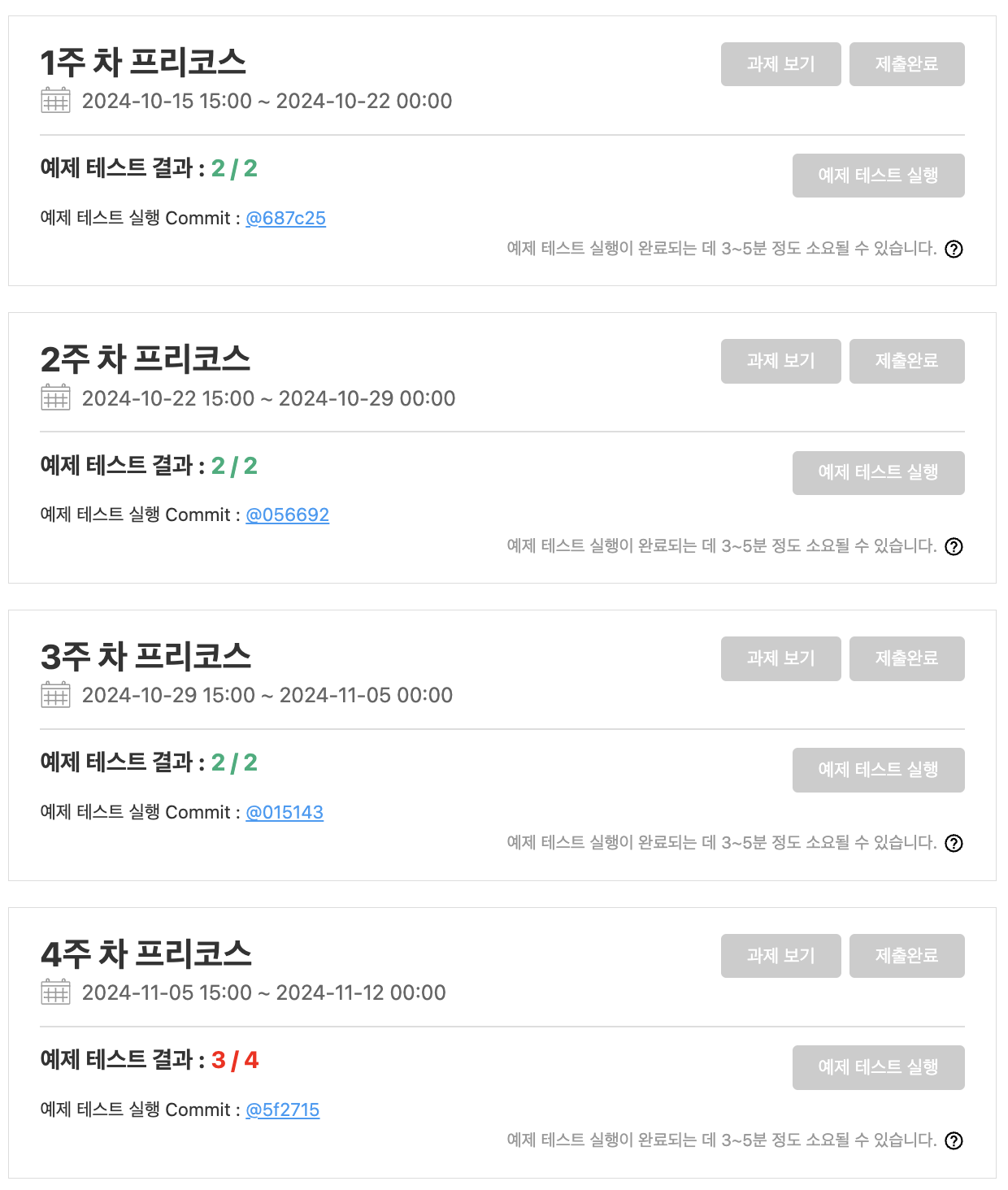Open commit link @5f2715
Screen dimensions: 1008x1190
point(282,1110)
